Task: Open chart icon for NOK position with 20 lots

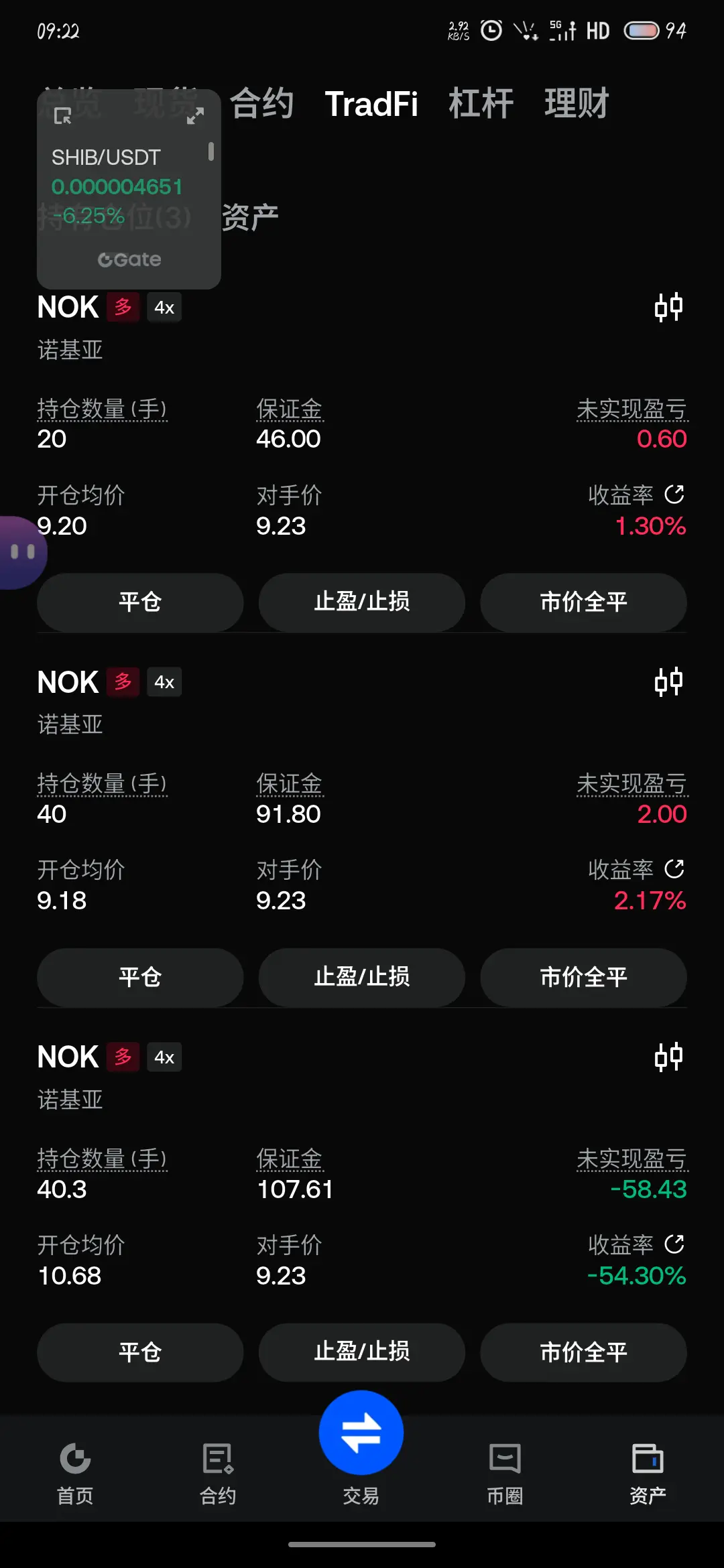Action: click(x=668, y=308)
